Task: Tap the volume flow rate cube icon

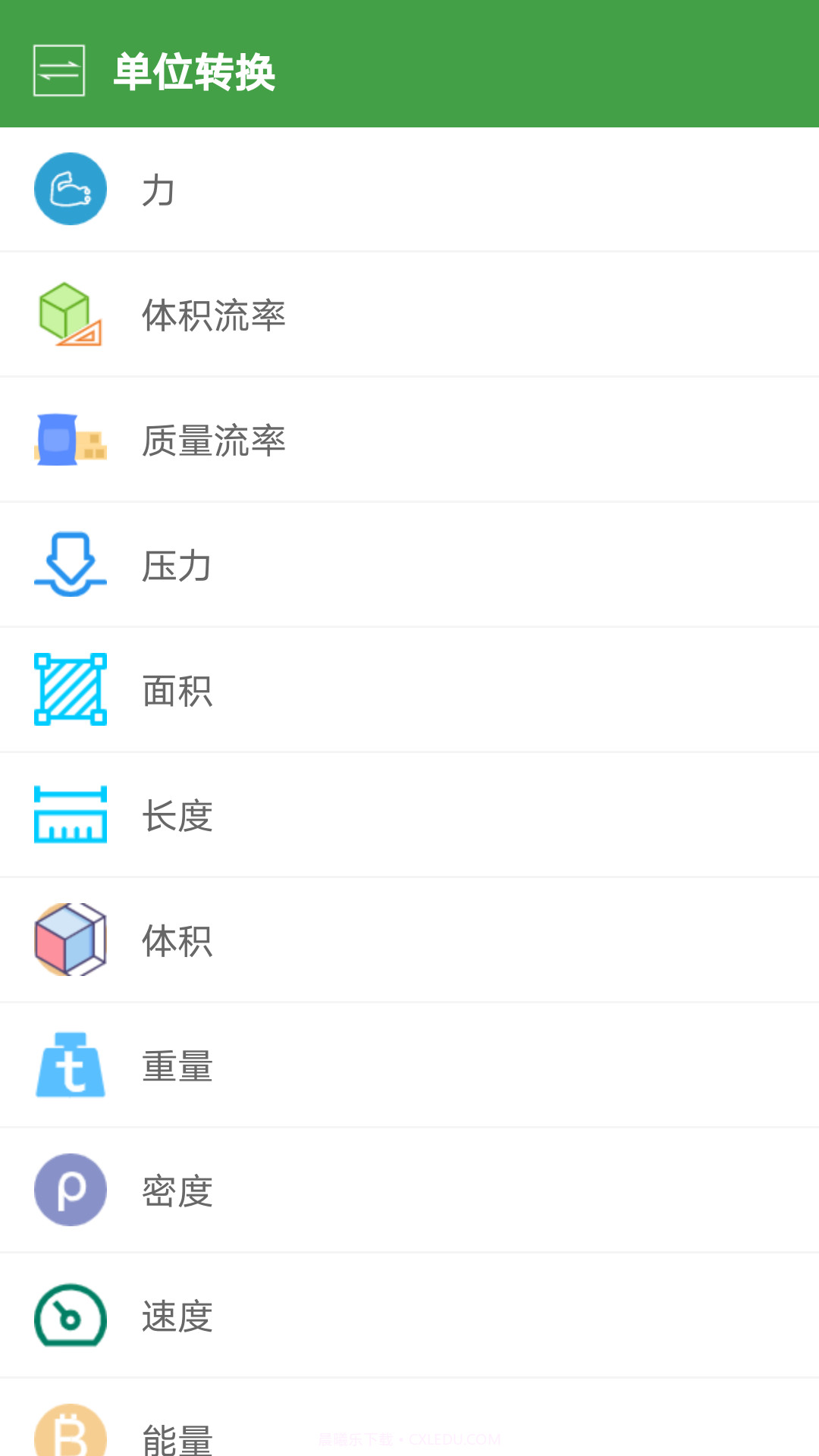Action: click(71, 314)
